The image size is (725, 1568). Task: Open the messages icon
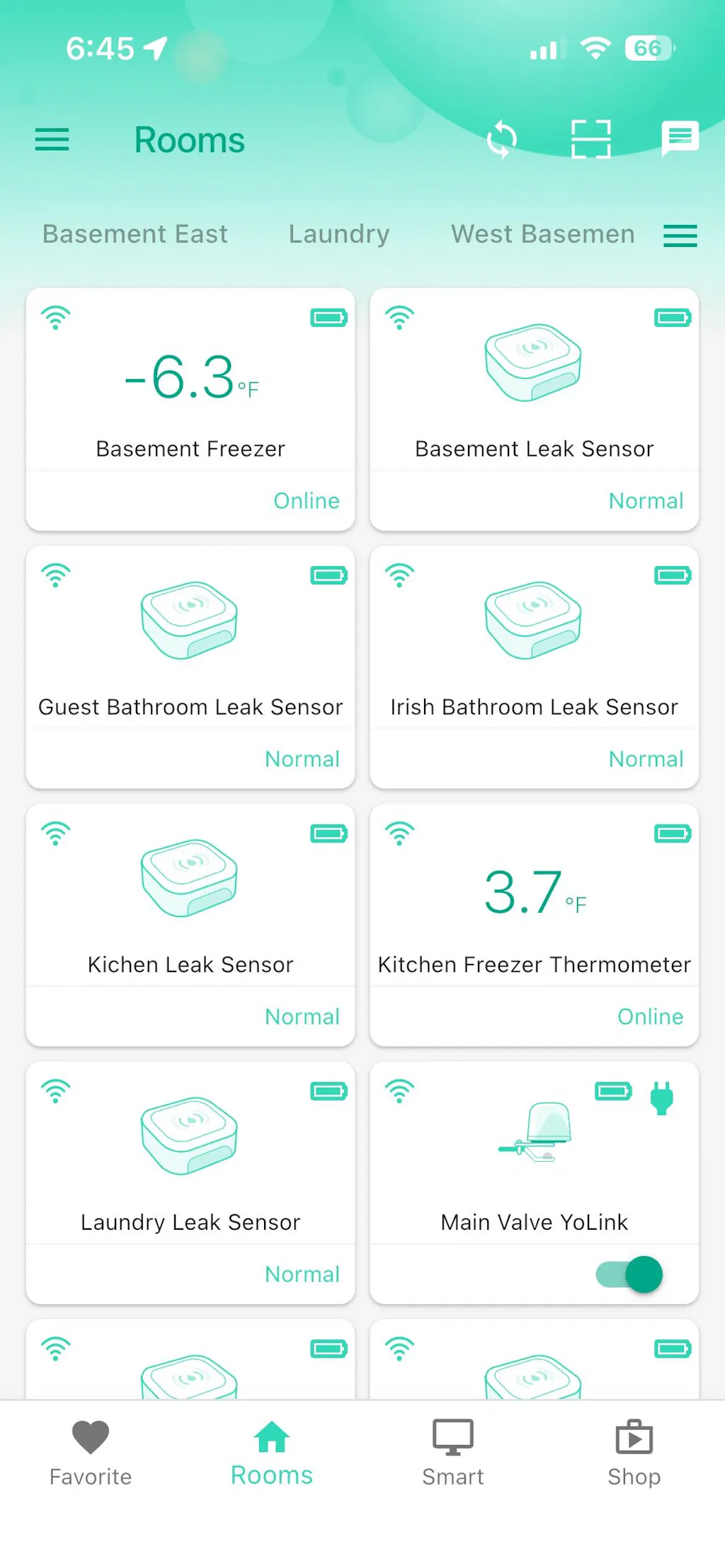click(679, 138)
